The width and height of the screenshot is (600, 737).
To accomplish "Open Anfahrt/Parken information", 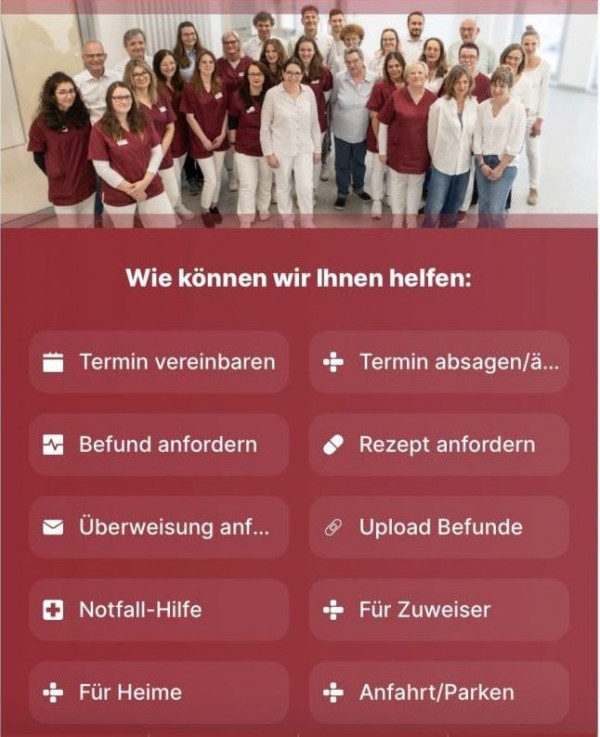I will (x=439, y=691).
